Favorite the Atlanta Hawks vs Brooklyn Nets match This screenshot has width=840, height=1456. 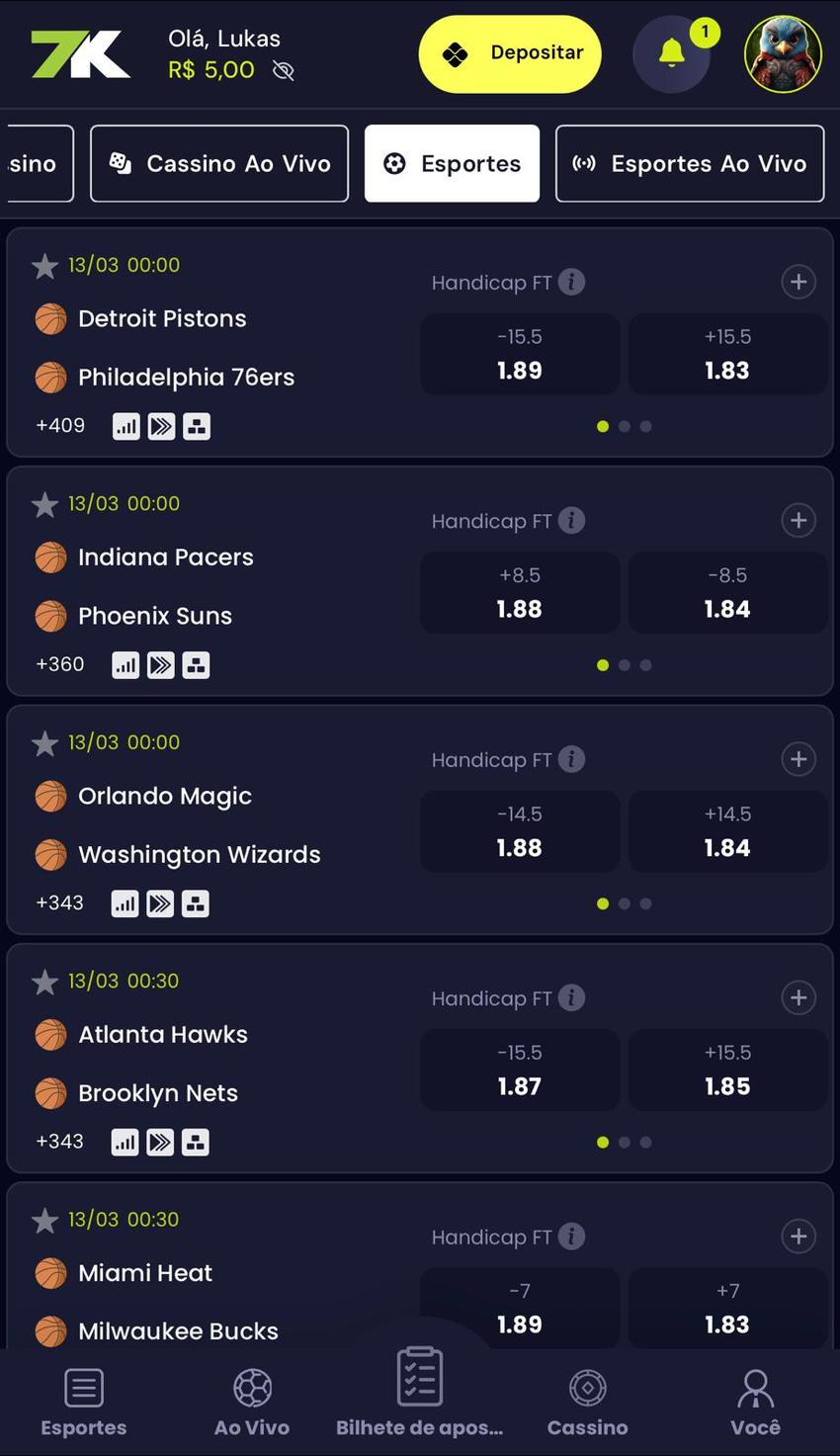pyautogui.click(x=44, y=982)
